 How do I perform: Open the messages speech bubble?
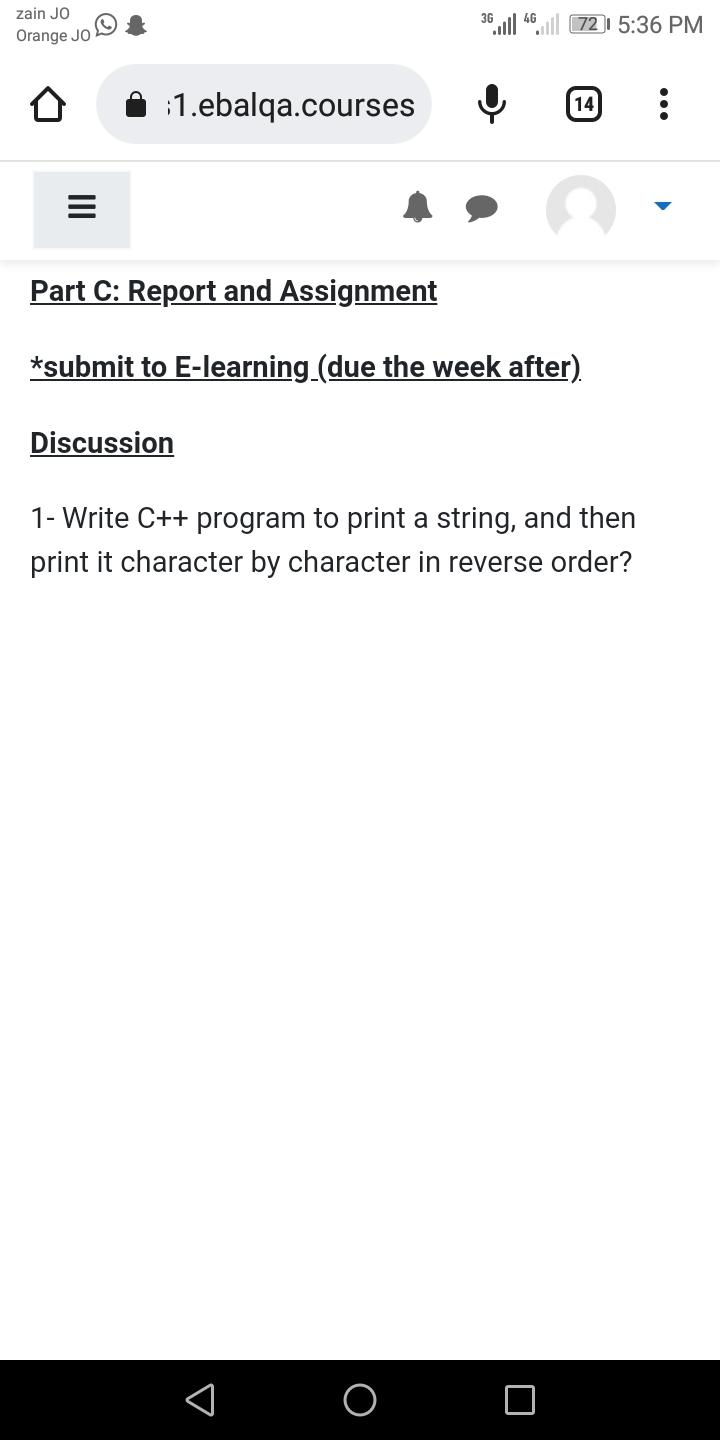[482, 208]
